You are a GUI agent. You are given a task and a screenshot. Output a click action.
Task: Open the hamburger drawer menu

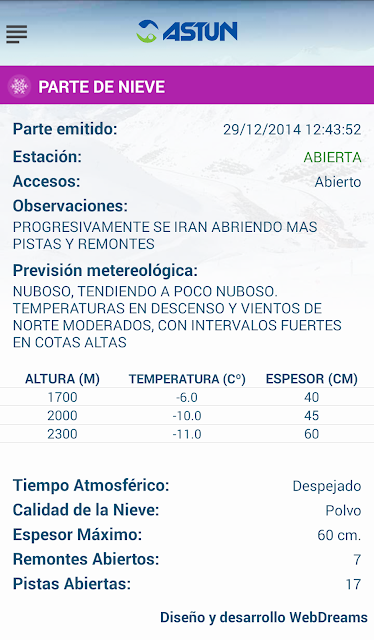click(x=17, y=34)
